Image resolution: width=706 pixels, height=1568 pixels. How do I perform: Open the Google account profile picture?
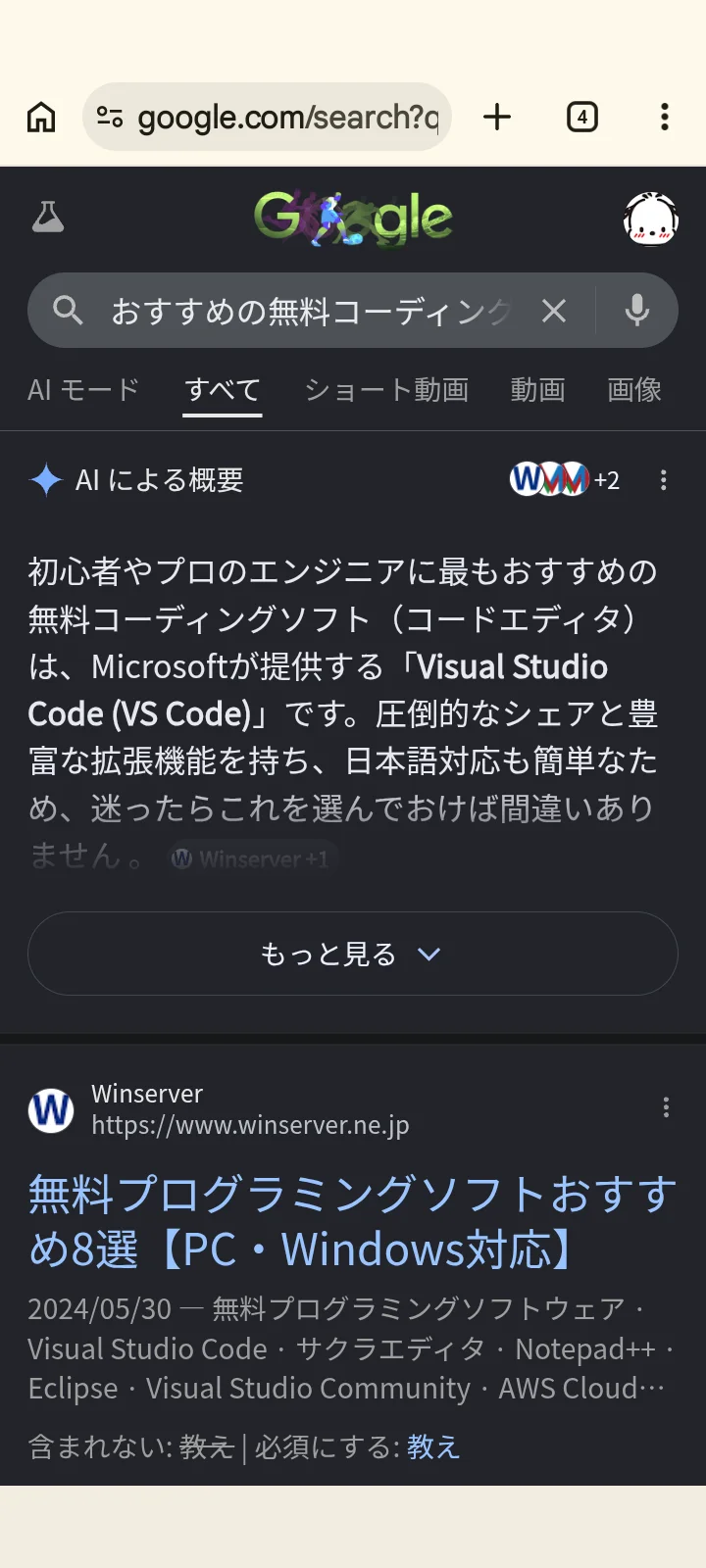[652, 218]
